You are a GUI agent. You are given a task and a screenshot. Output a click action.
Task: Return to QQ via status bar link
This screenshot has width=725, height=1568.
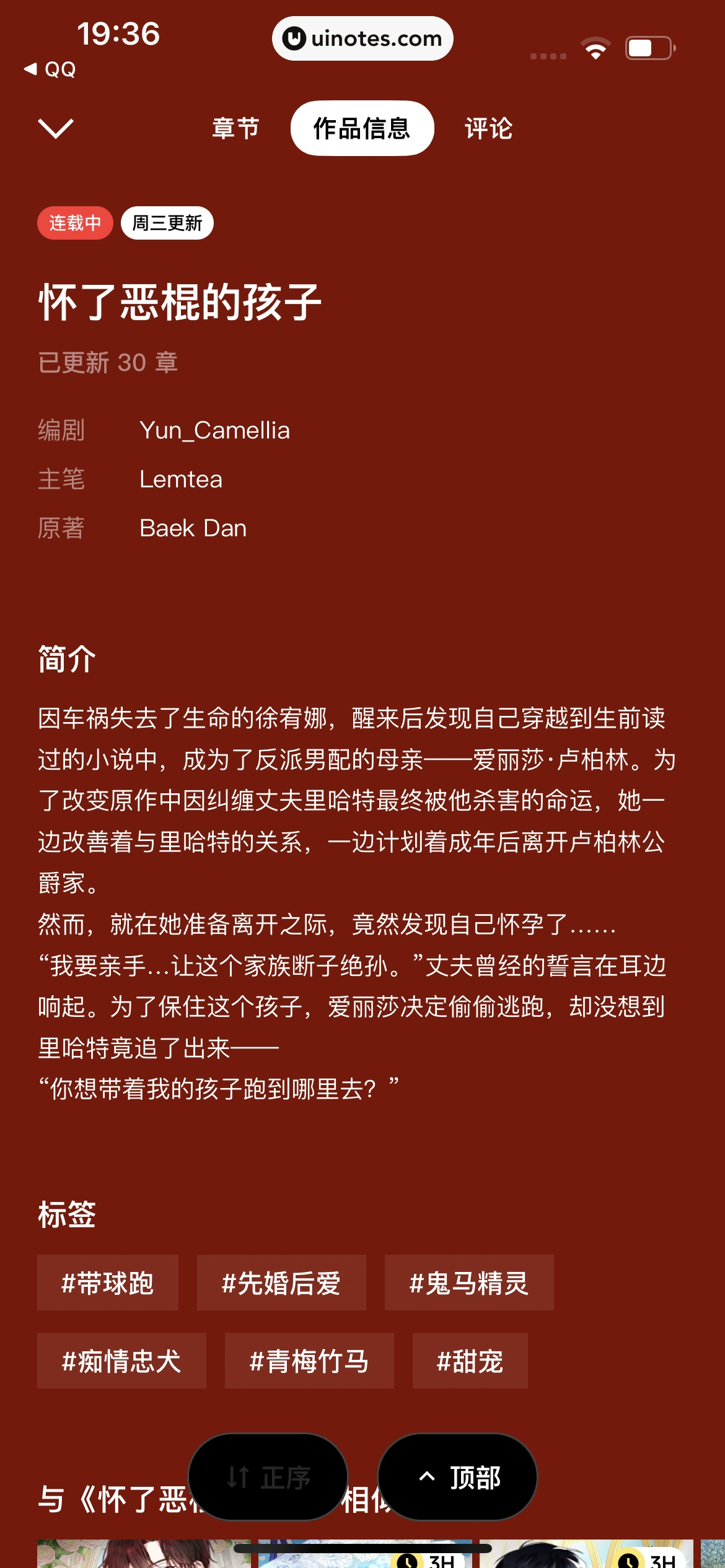(51, 69)
